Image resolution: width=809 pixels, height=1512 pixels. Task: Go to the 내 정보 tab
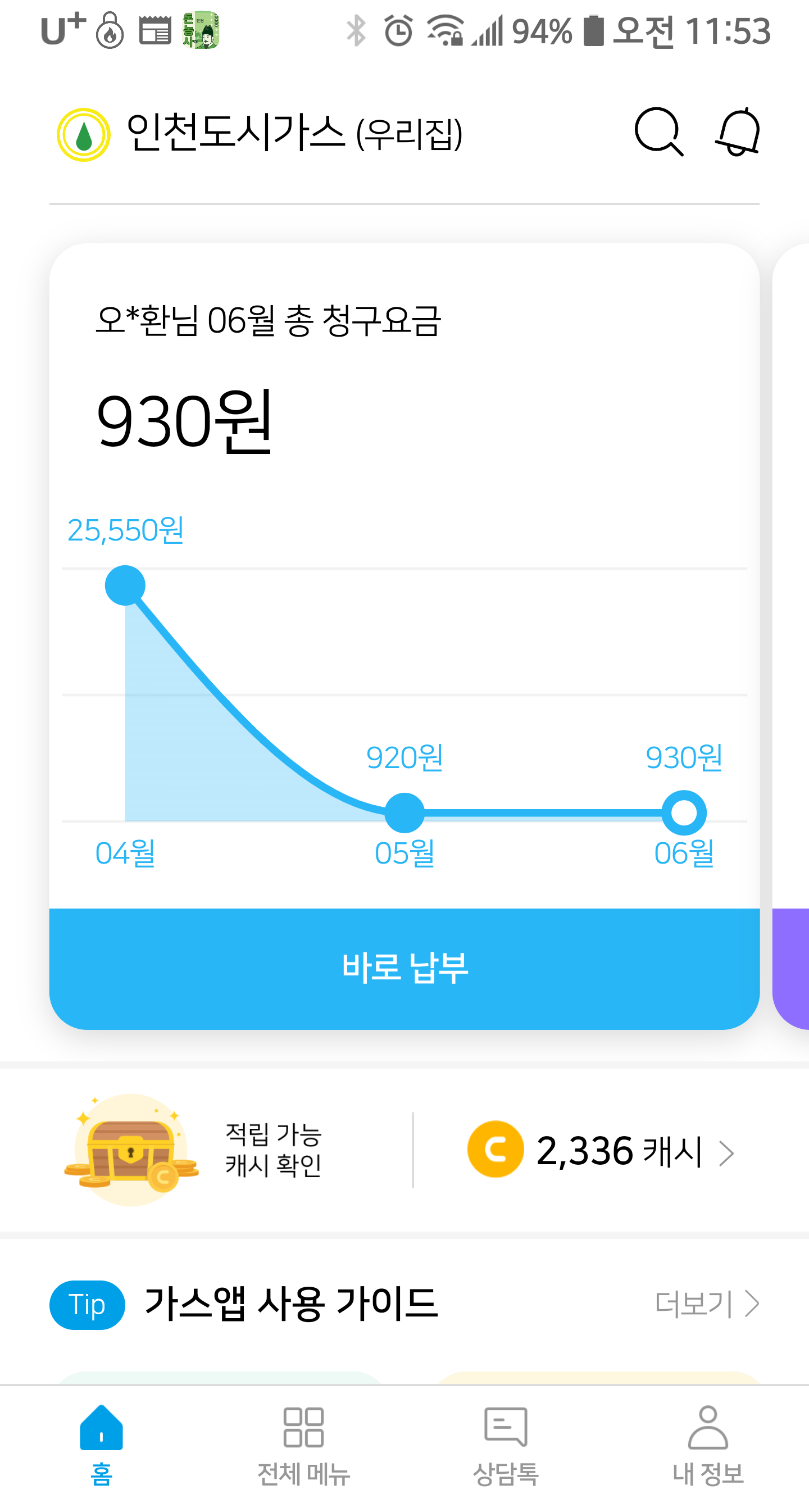[x=707, y=1445]
